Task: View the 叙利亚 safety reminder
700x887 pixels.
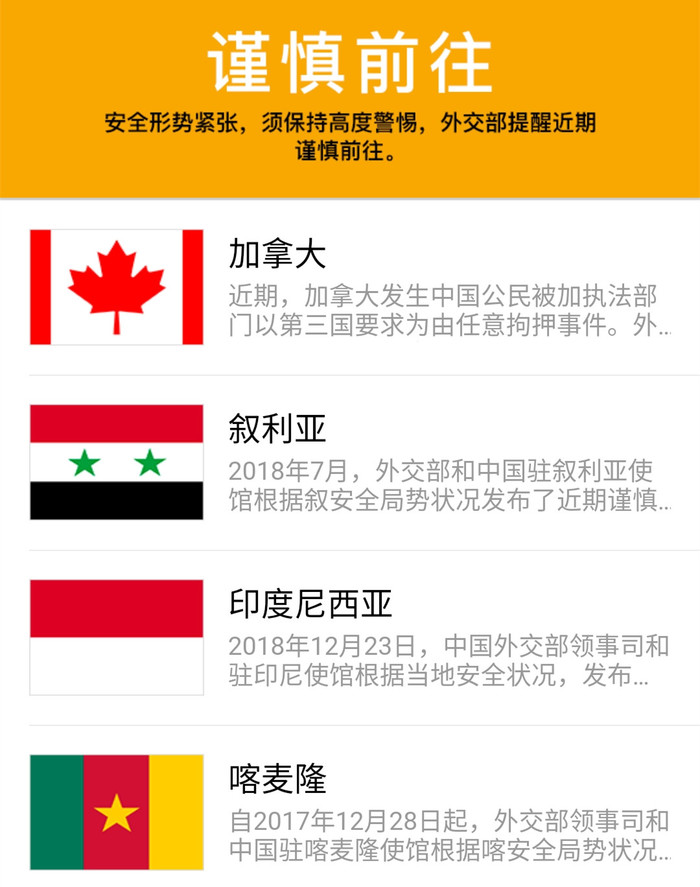Action: [350, 463]
